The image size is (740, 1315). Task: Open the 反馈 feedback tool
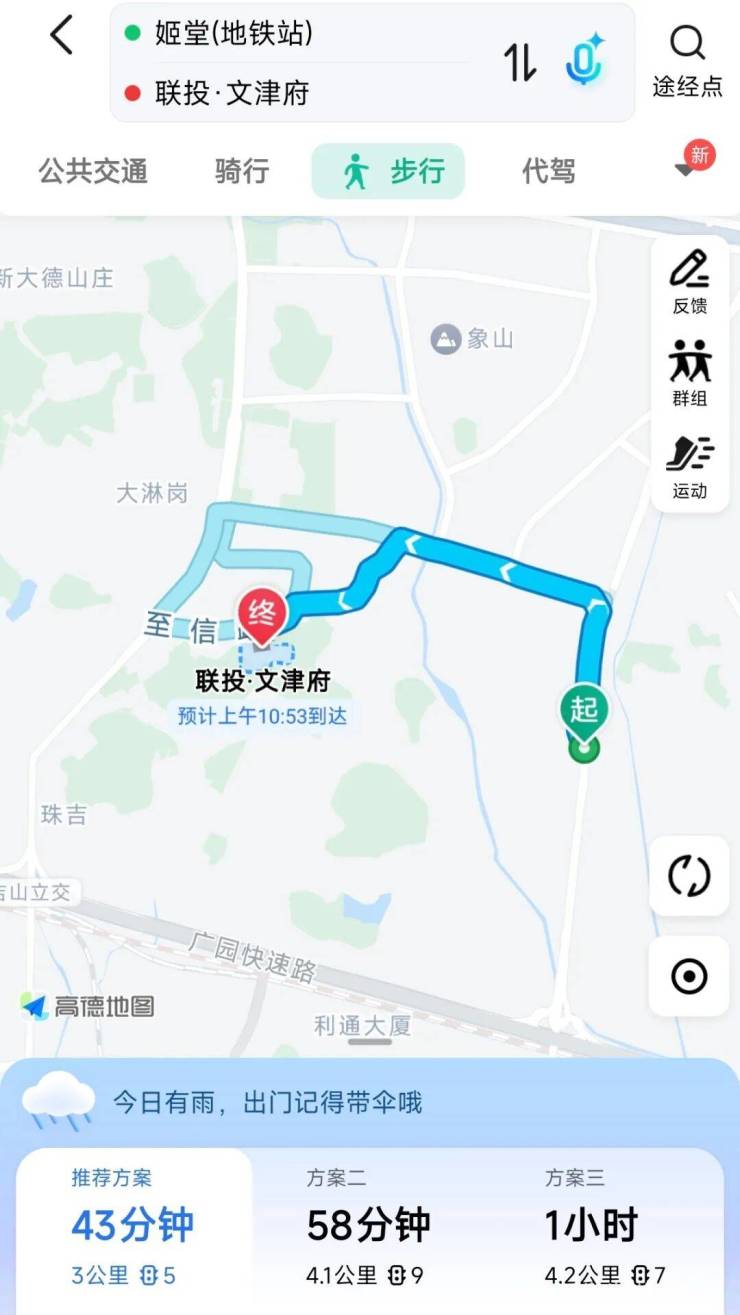[x=689, y=281]
